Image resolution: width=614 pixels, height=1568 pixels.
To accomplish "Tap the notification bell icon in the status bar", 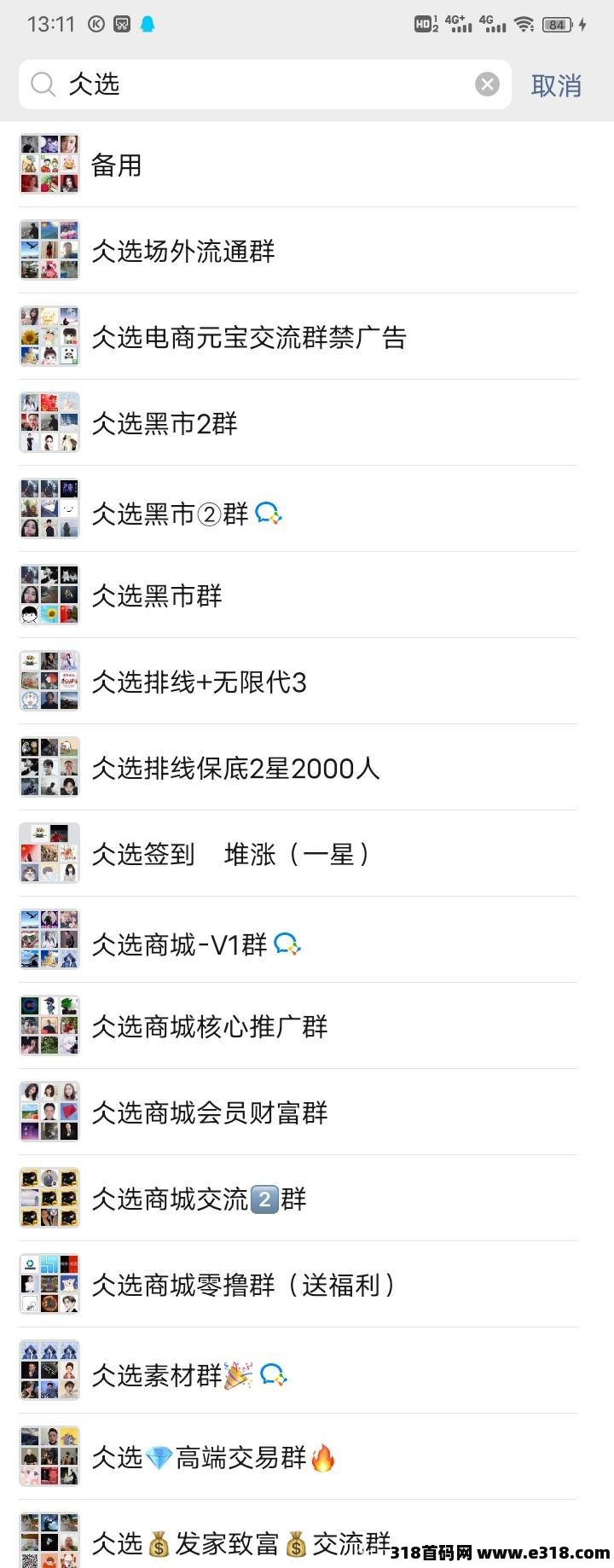I will (x=147, y=25).
